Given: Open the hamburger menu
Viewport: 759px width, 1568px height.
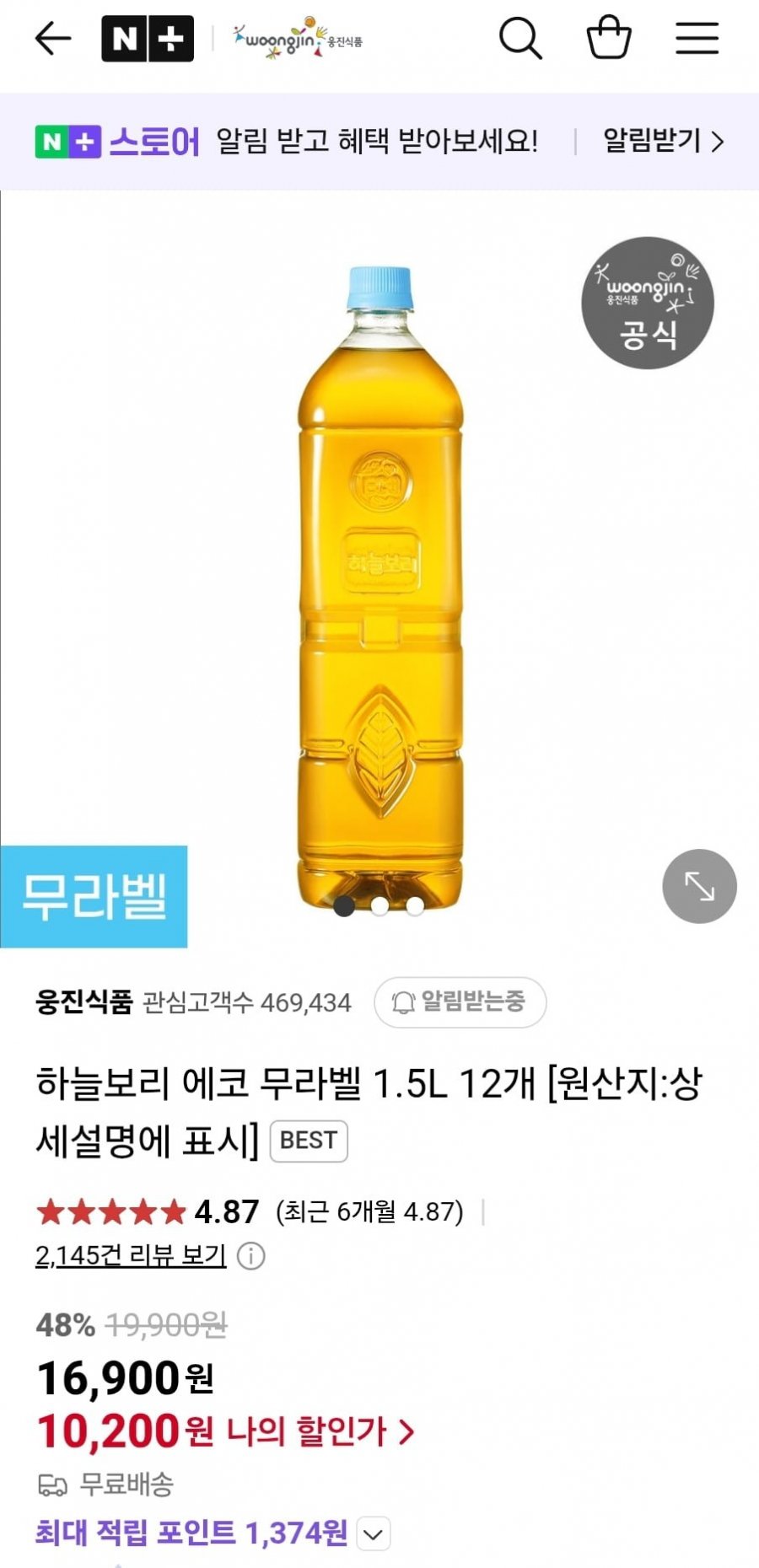Looking at the screenshot, I should [697, 39].
